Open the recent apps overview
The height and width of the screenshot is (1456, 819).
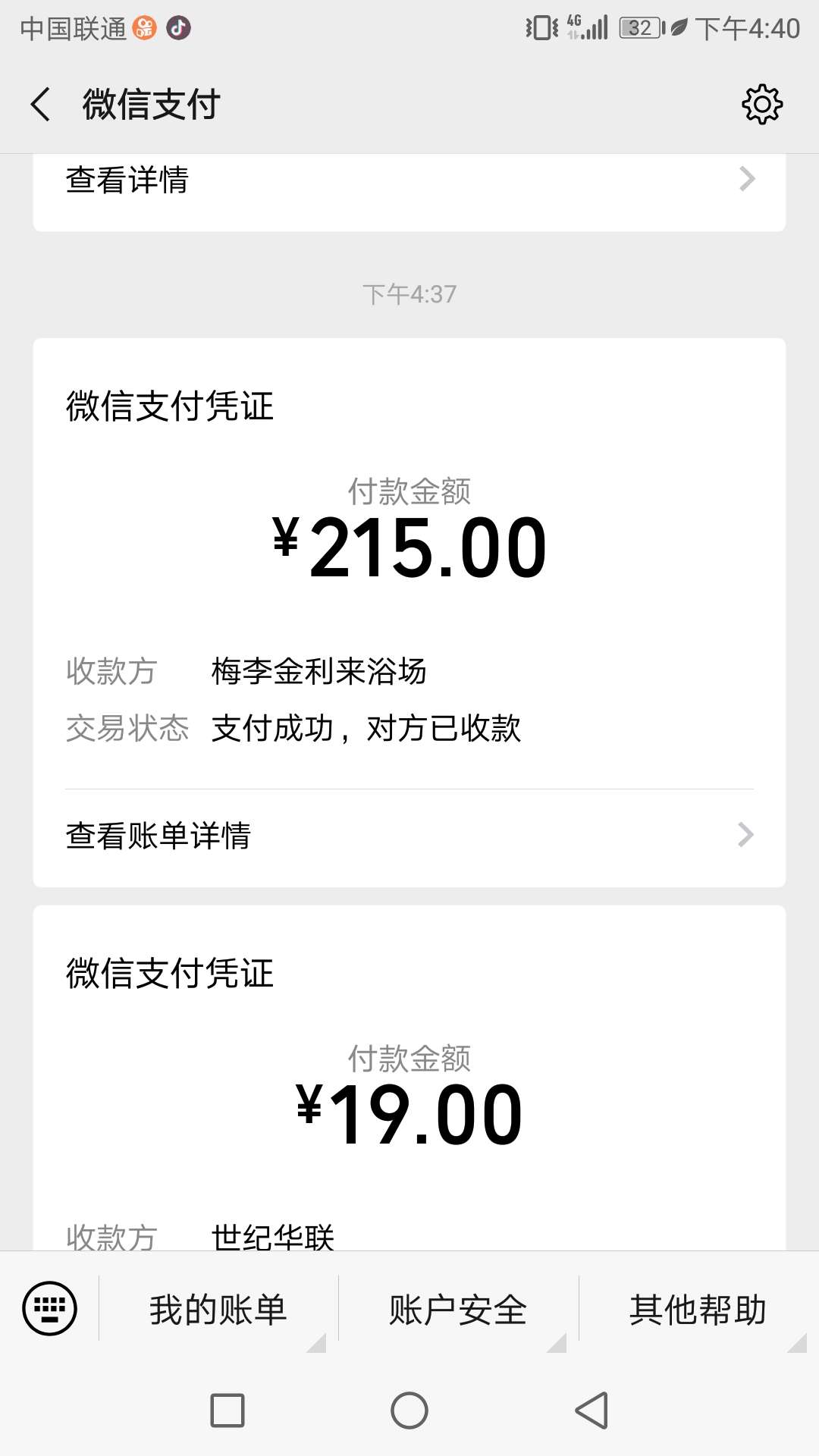pos(227,1410)
